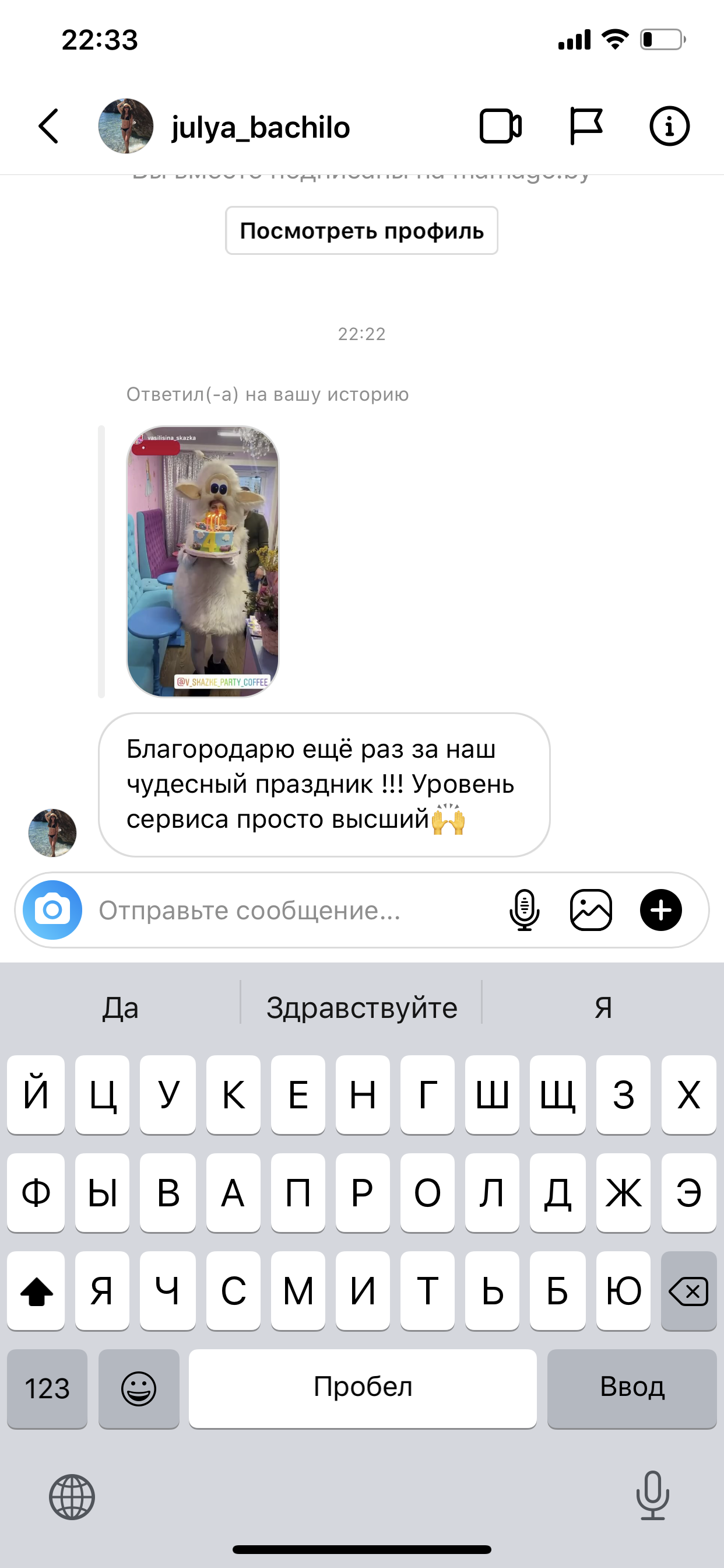Open the emoji keyboard

139,1388
